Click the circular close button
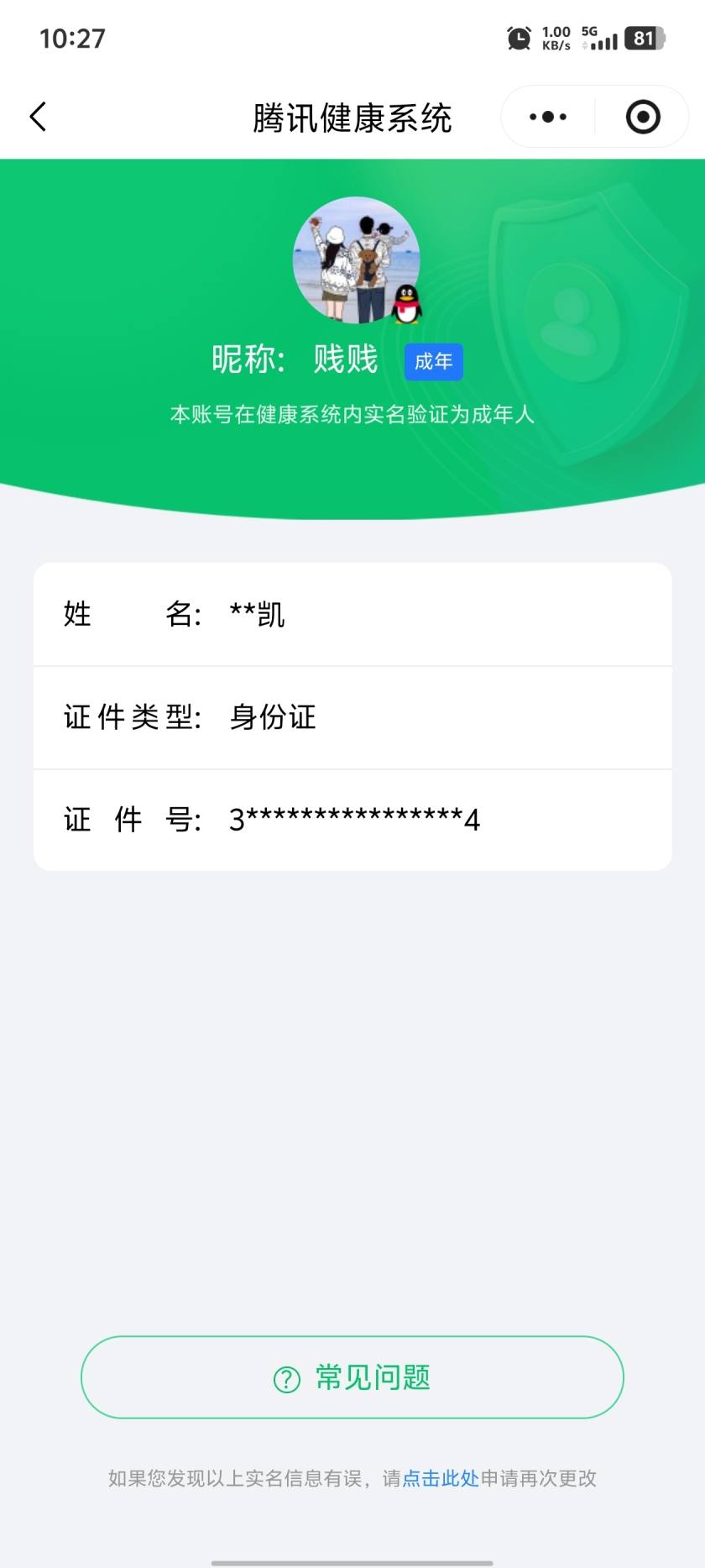This screenshot has height=1568, width=705. 643,117
